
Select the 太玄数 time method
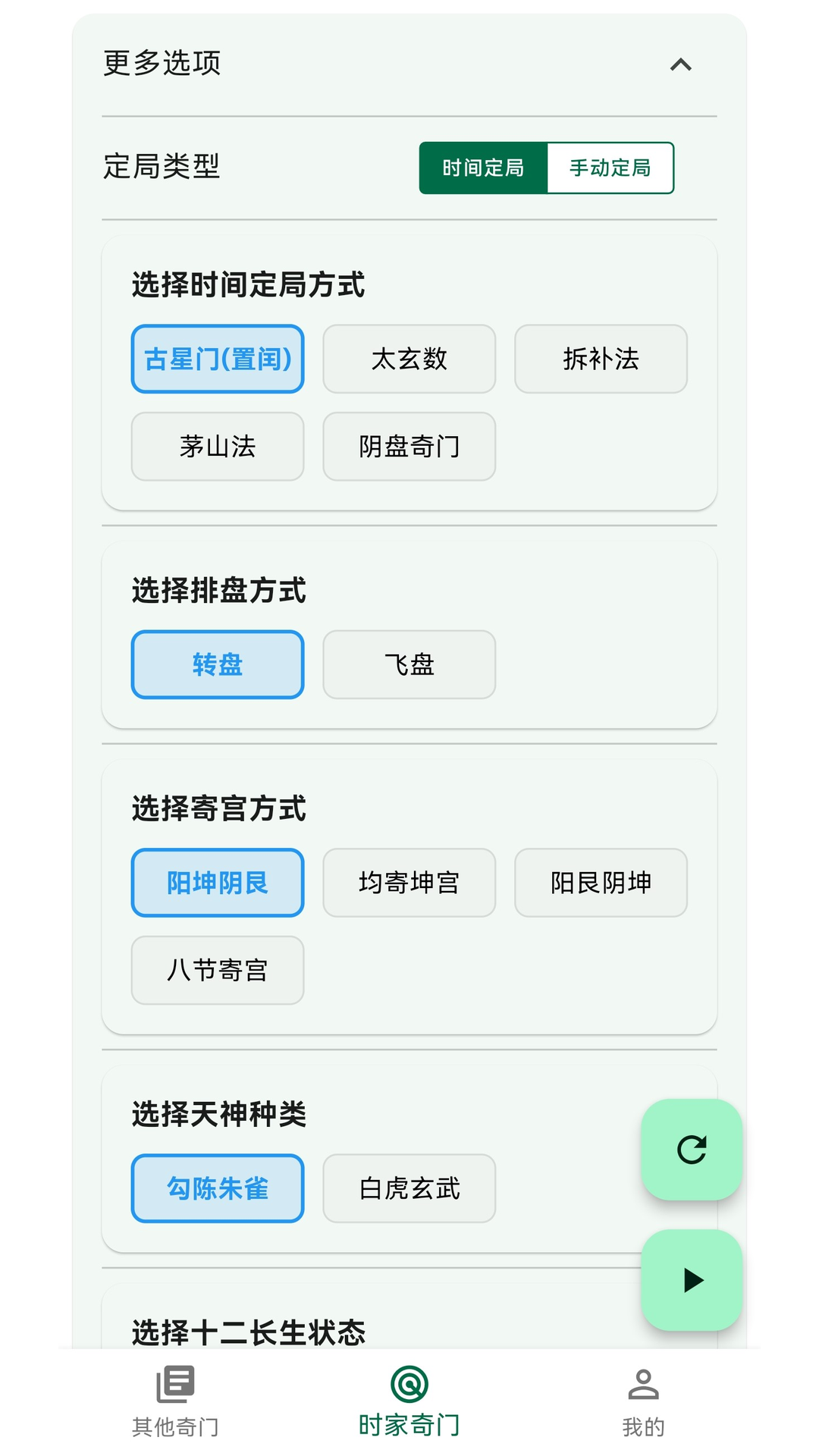[x=409, y=359]
